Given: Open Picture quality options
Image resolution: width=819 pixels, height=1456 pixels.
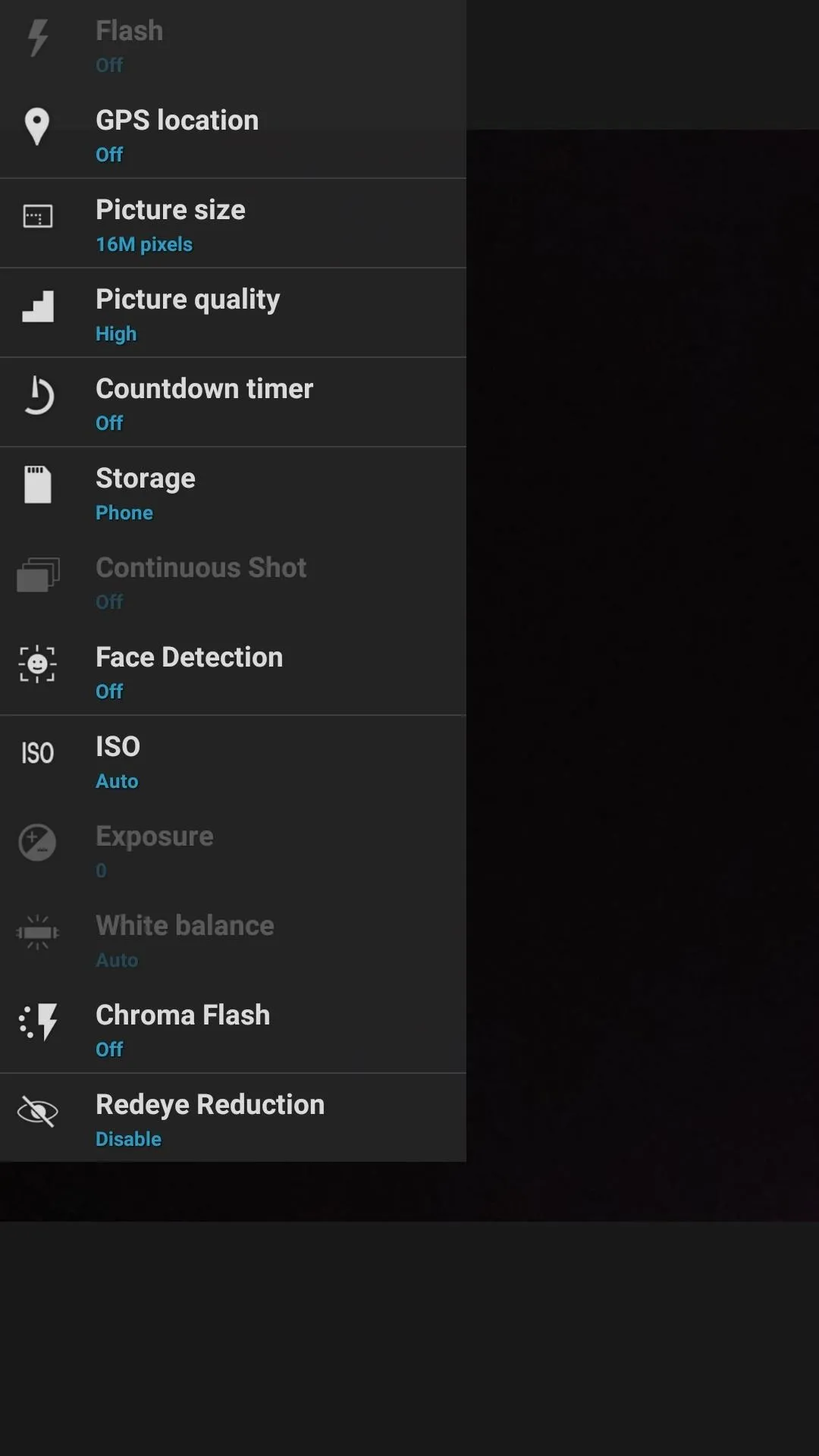Looking at the screenshot, I should (233, 313).
